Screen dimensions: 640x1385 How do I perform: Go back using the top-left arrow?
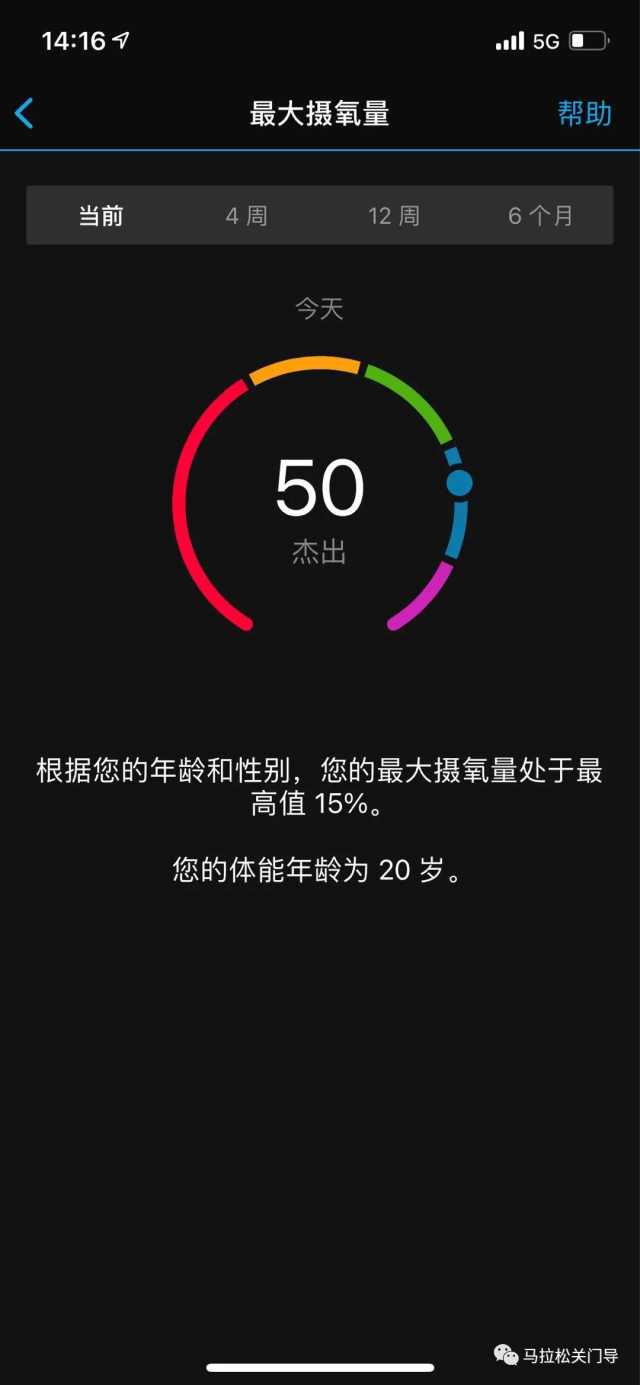tap(25, 113)
